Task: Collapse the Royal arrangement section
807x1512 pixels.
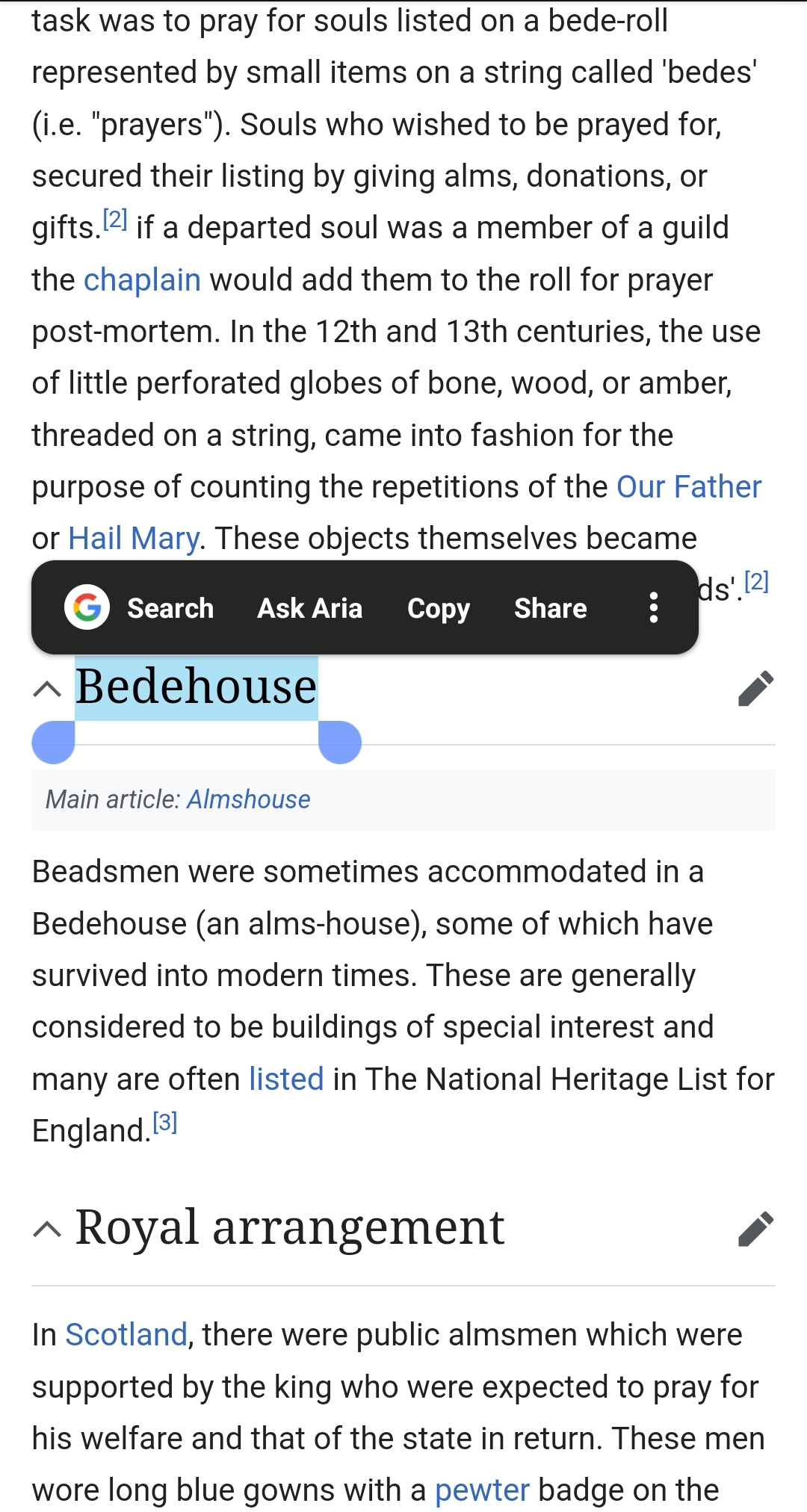Action: point(48,1229)
